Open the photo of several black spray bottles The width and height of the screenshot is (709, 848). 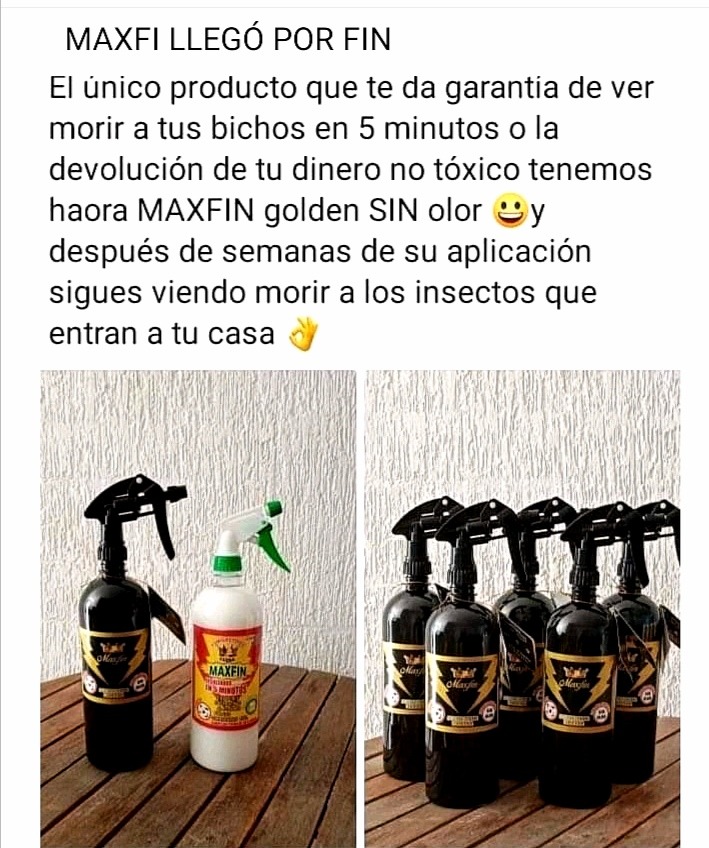click(522, 608)
